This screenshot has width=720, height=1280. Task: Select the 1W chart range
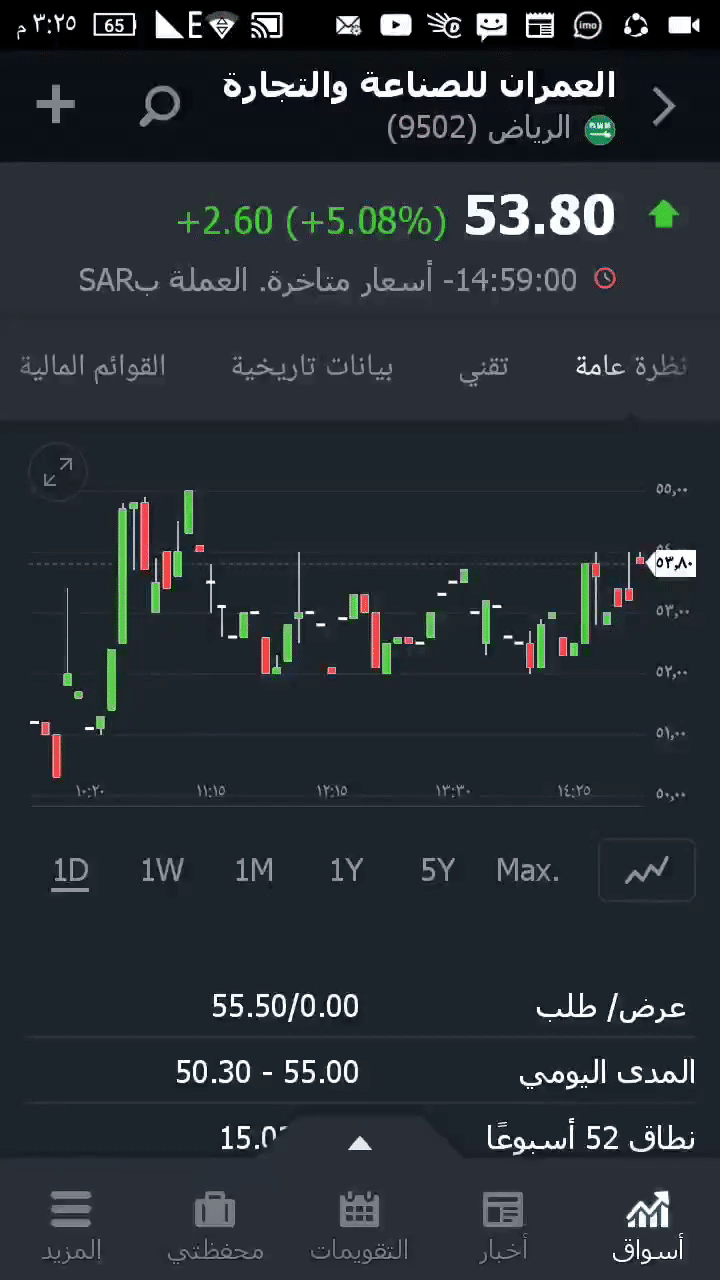click(x=162, y=871)
